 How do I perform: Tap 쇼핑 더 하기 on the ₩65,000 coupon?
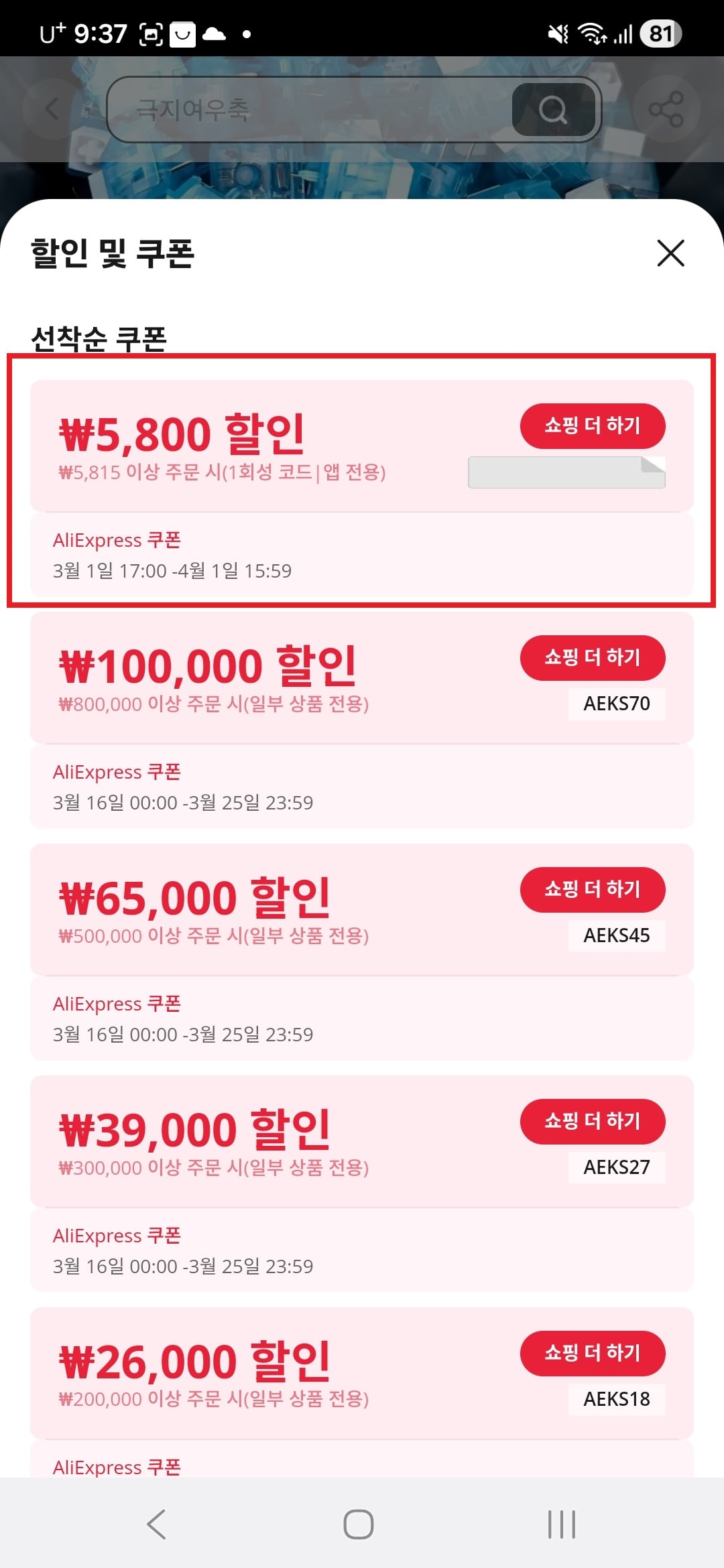tap(593, 889)
